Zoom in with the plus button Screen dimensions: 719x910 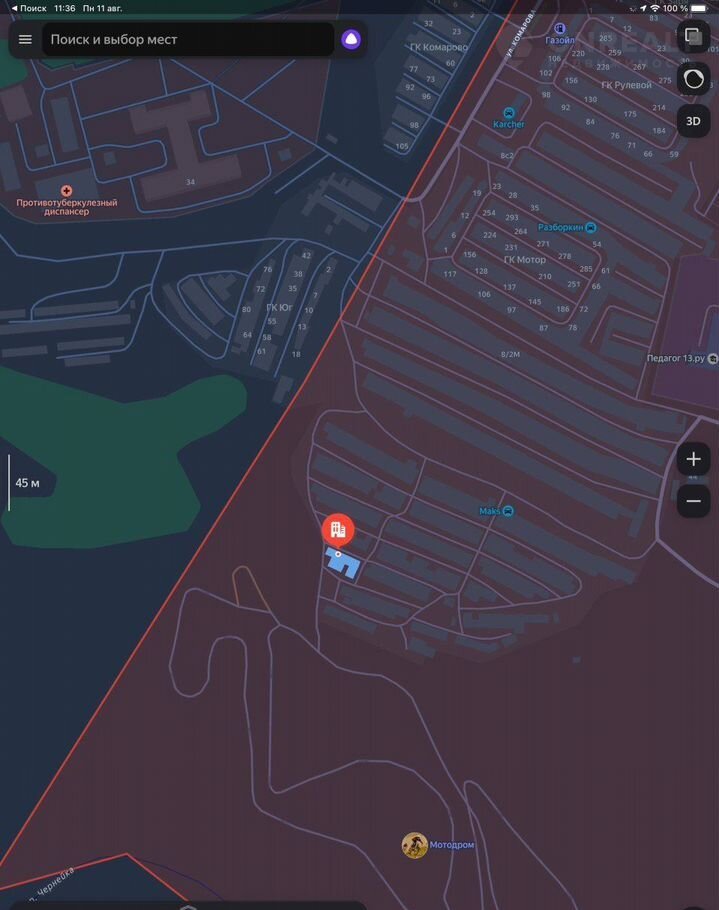tap(693, 460)
